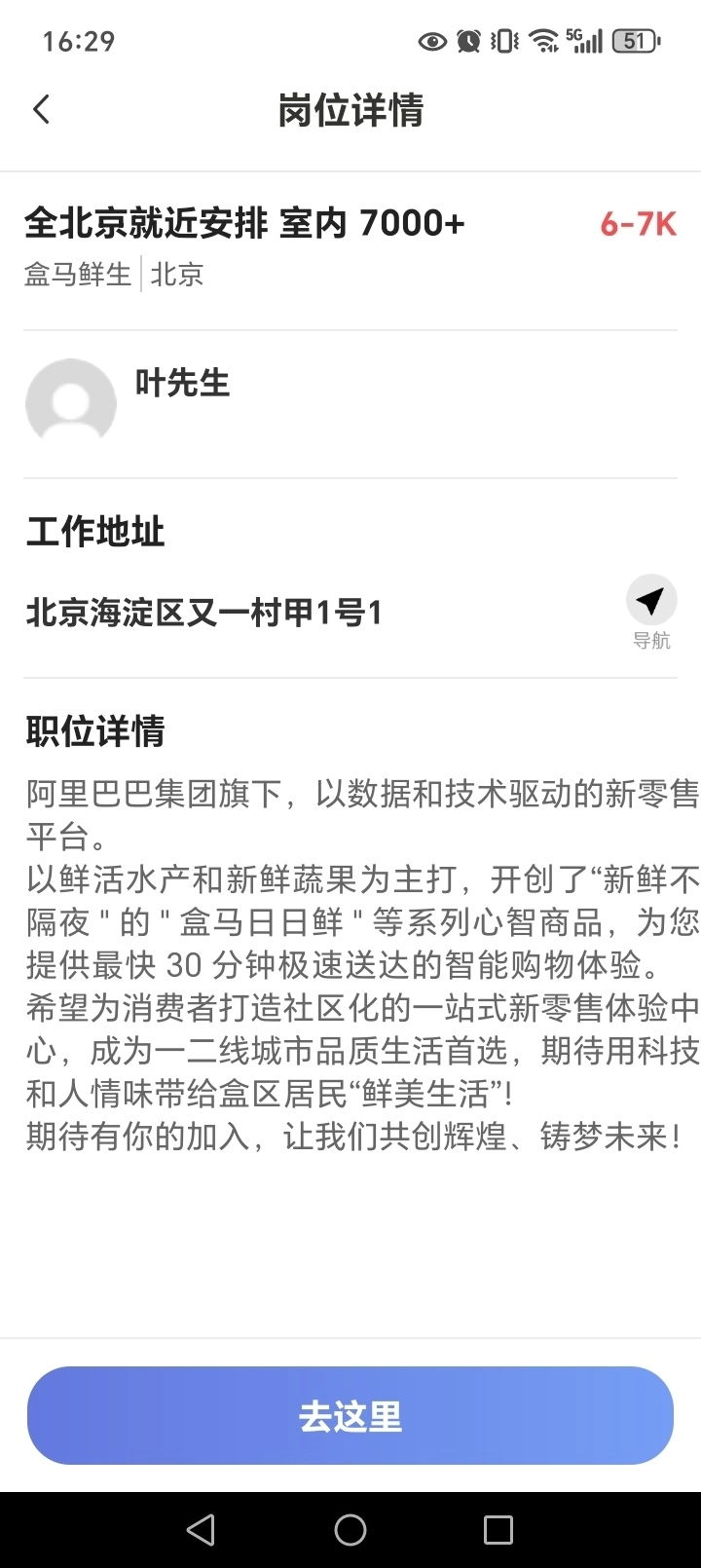Tap the alarm clock status bar icon
Screen dimensions: 701x1568
coord(467,41)
